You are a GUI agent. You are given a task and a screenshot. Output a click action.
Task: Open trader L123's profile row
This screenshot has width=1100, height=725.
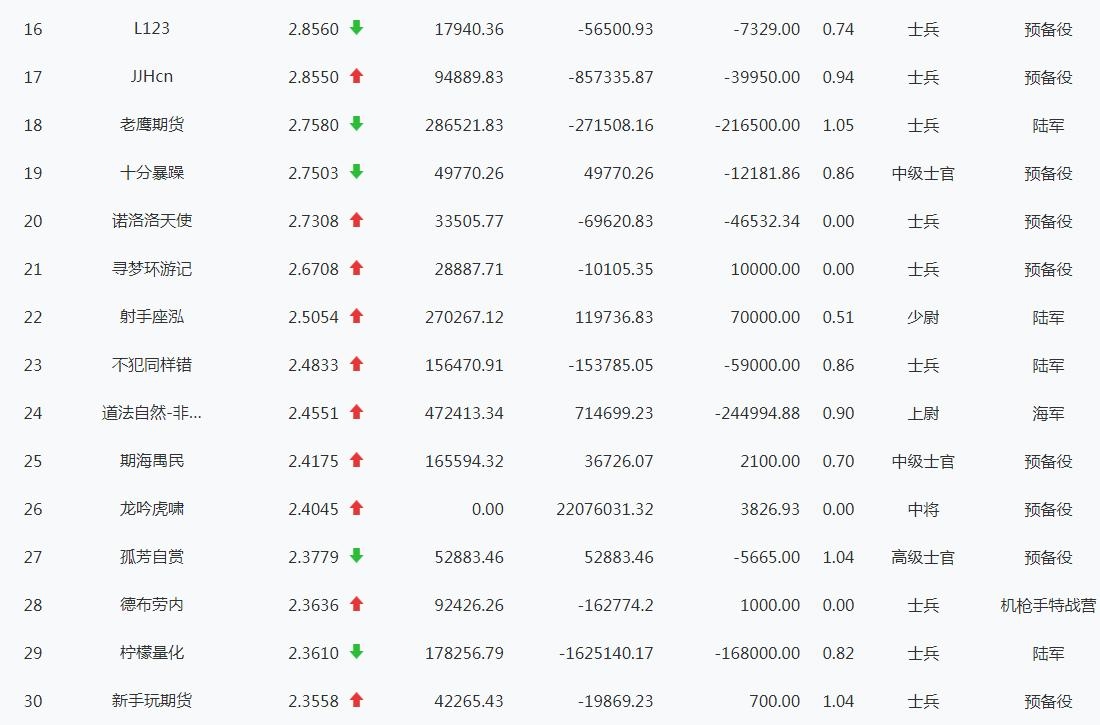[152, 29]
